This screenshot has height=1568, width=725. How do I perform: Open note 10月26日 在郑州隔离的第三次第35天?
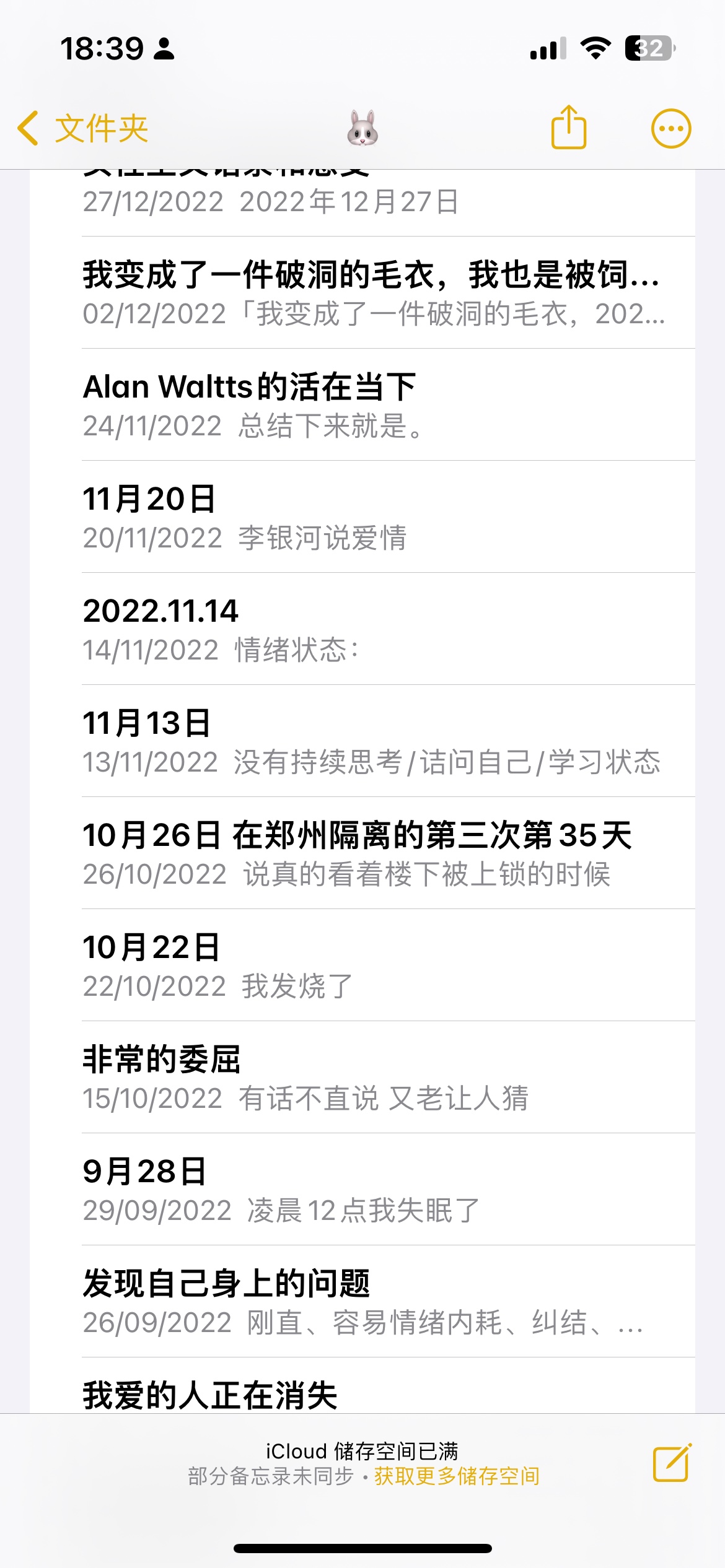[388, 853]
